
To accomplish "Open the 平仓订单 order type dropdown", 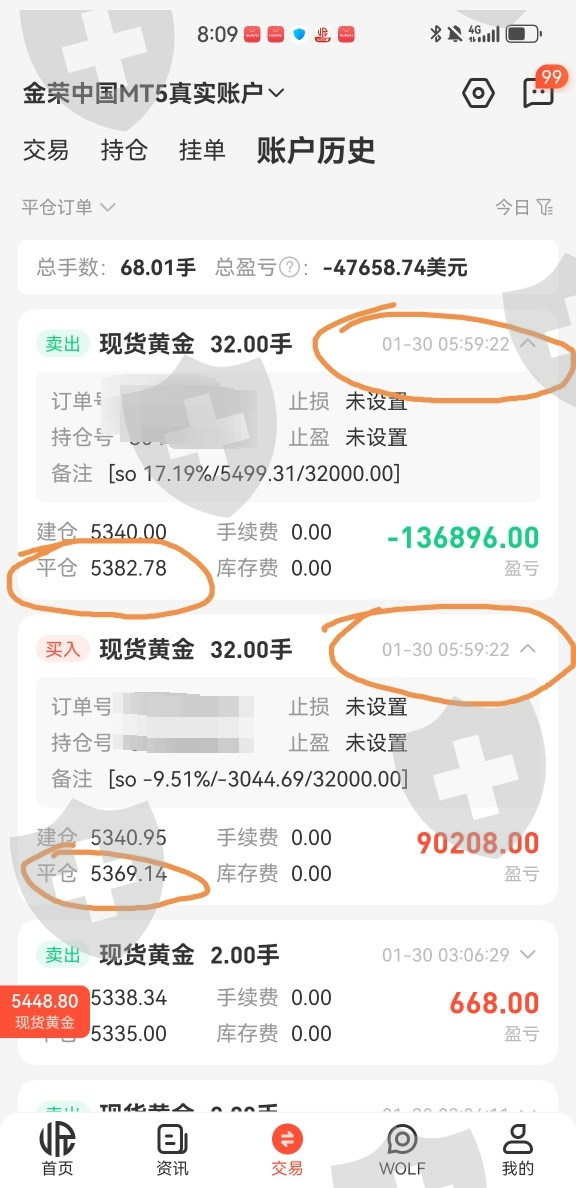I will pyautogui.click(x=68, y=207).
